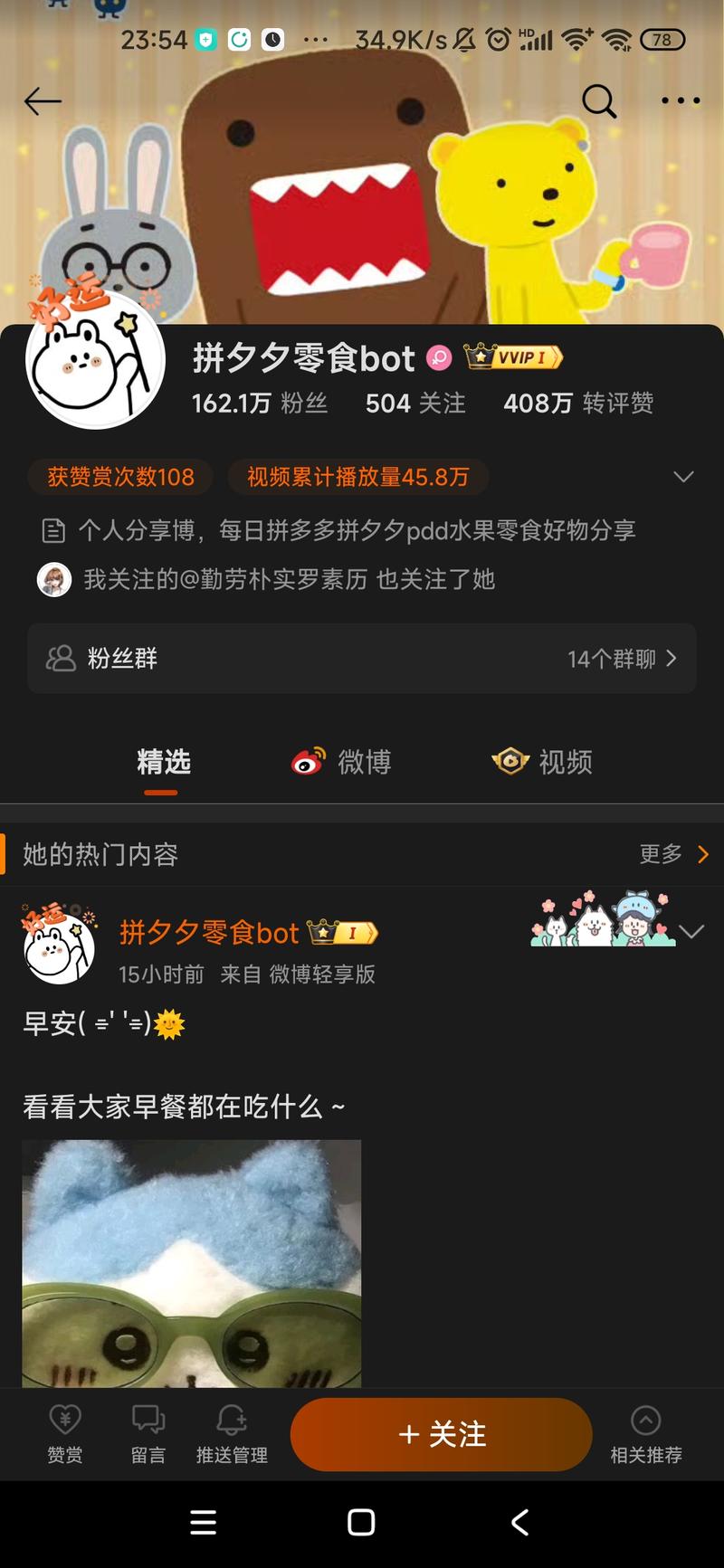Follow the account with +关注 button
Image resolution: width=724 pixels, height=1568 pixels.
click(441, 1434)
